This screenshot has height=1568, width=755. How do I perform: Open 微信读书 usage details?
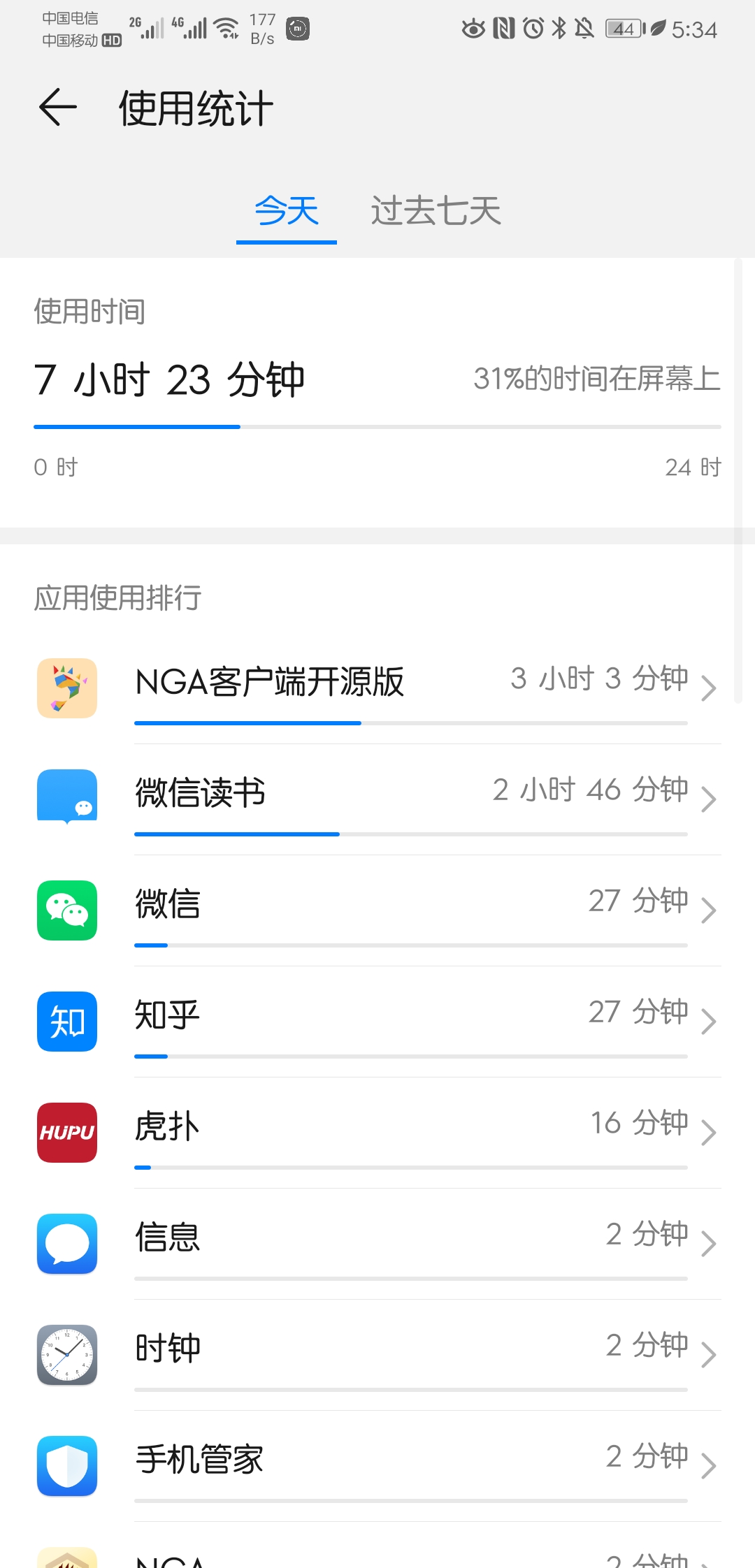(377, 799)
